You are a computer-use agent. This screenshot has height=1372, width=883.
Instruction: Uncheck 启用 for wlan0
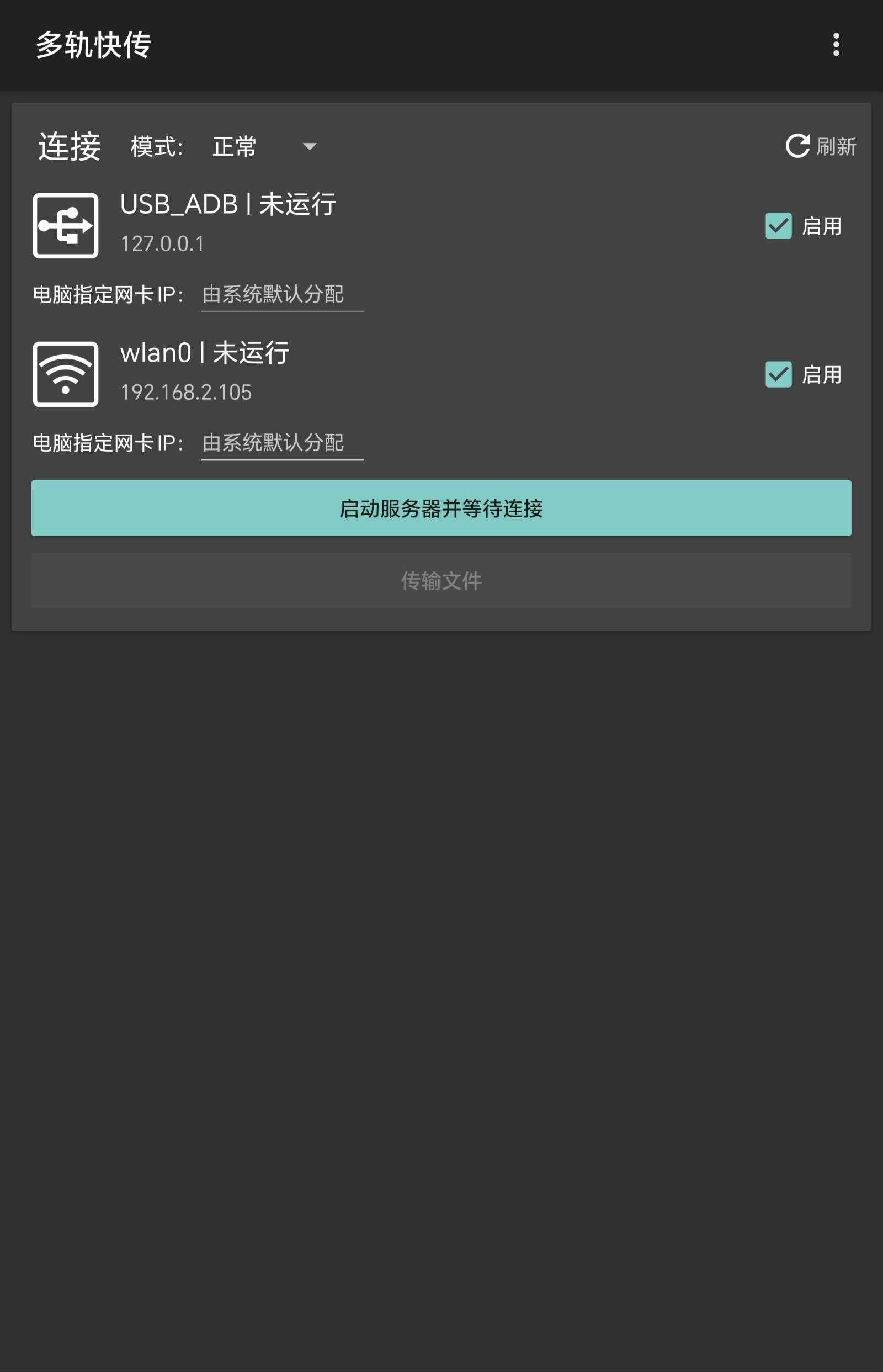778,374
